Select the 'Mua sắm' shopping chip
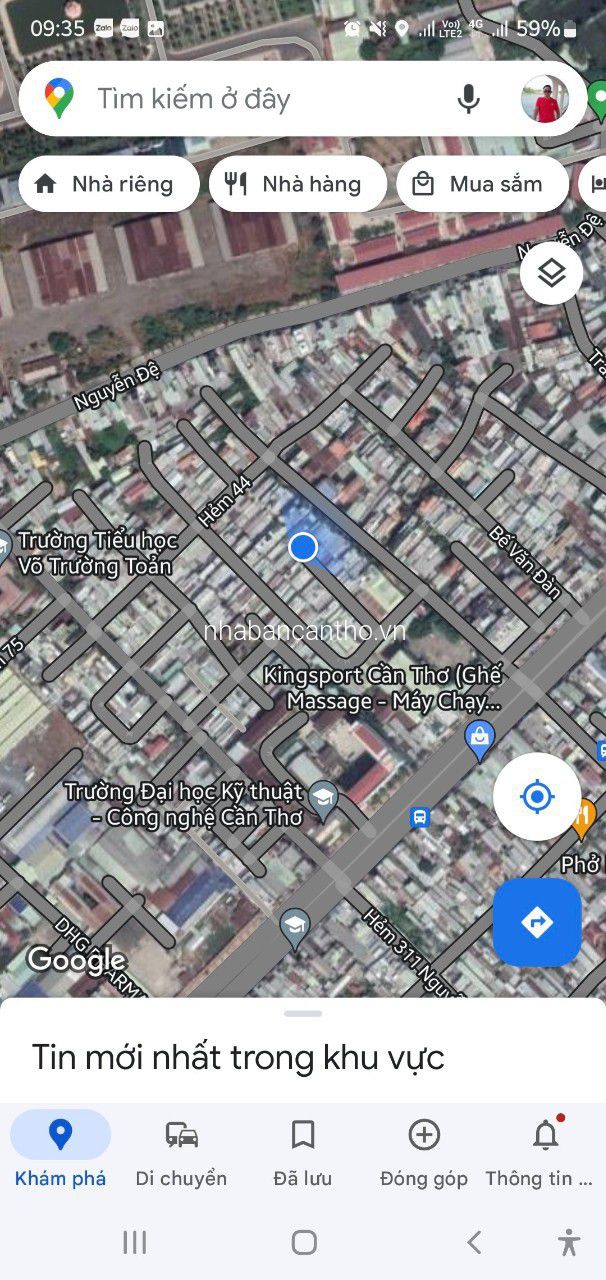Viewport: 606px width, 1280px height. pos(482,184)
